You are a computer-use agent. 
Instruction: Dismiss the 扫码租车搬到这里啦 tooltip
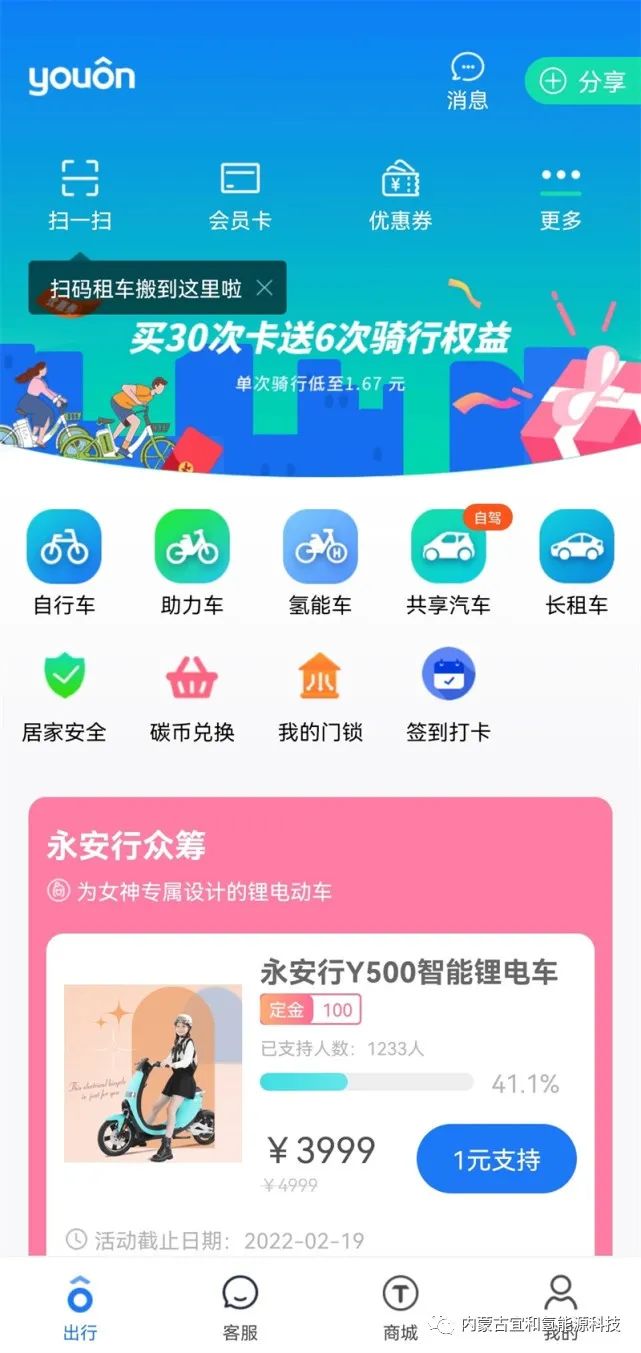pos(264,288)
